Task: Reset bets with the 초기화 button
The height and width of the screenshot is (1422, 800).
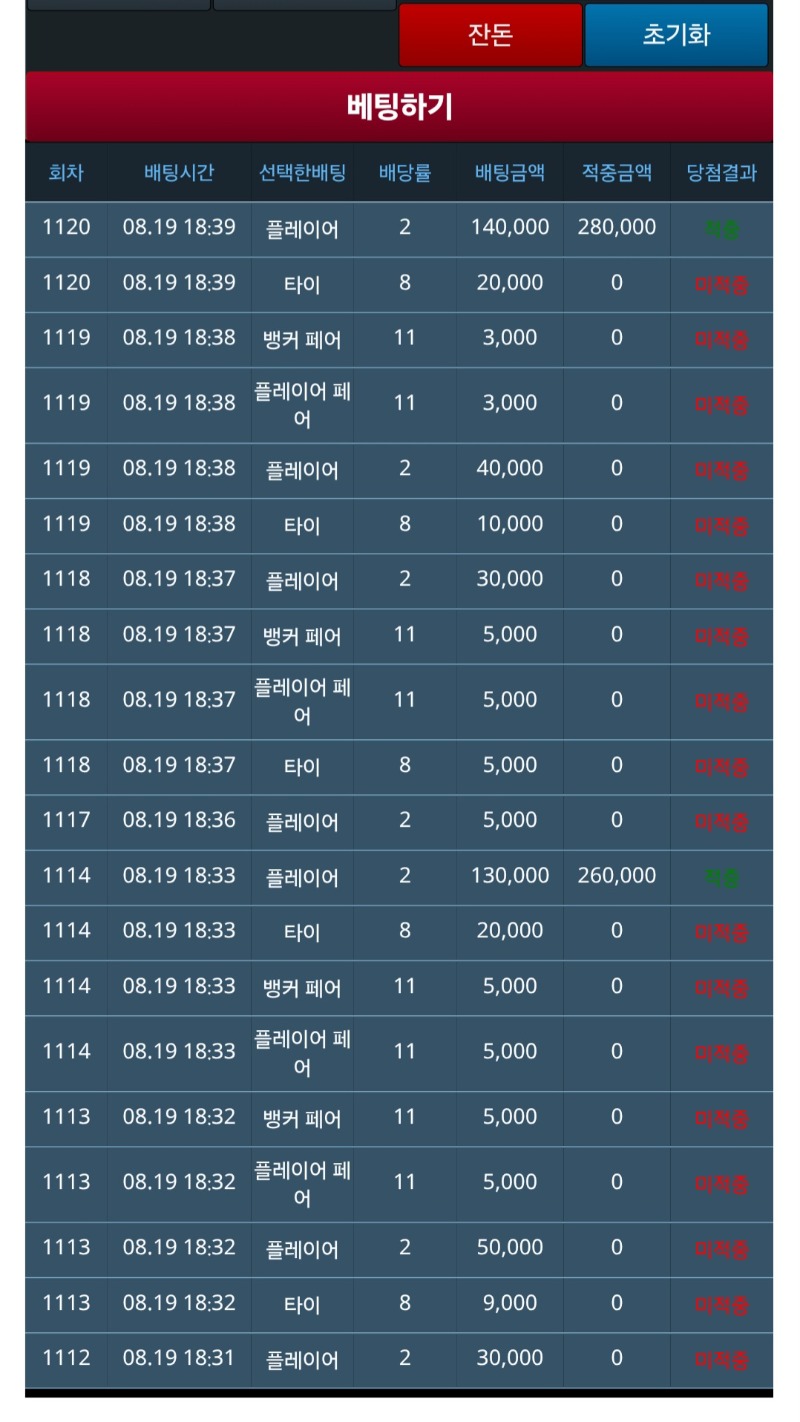Action: click(x=676, y=35)
